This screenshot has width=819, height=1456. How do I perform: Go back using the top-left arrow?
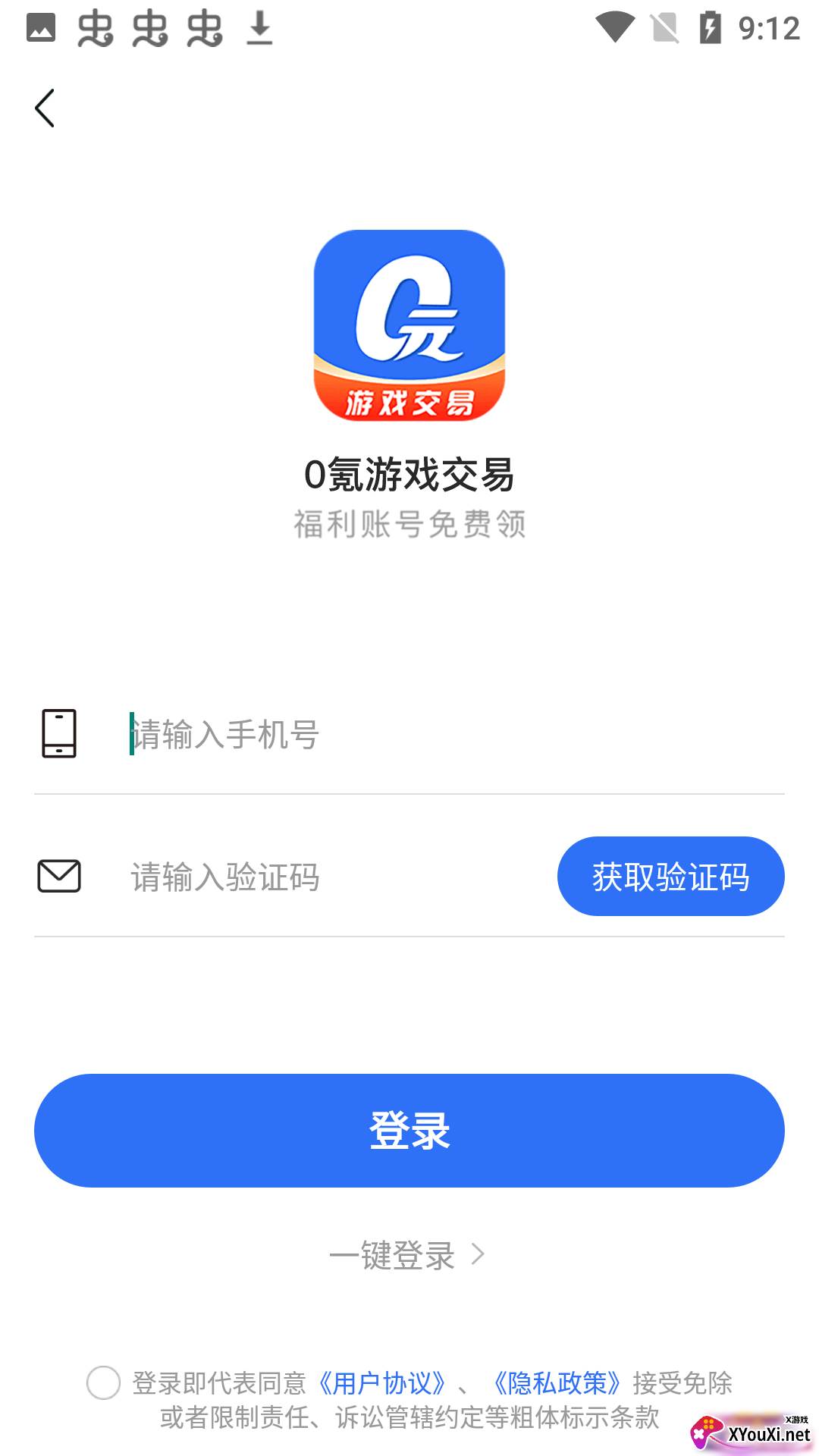click(x=45, y=108)
